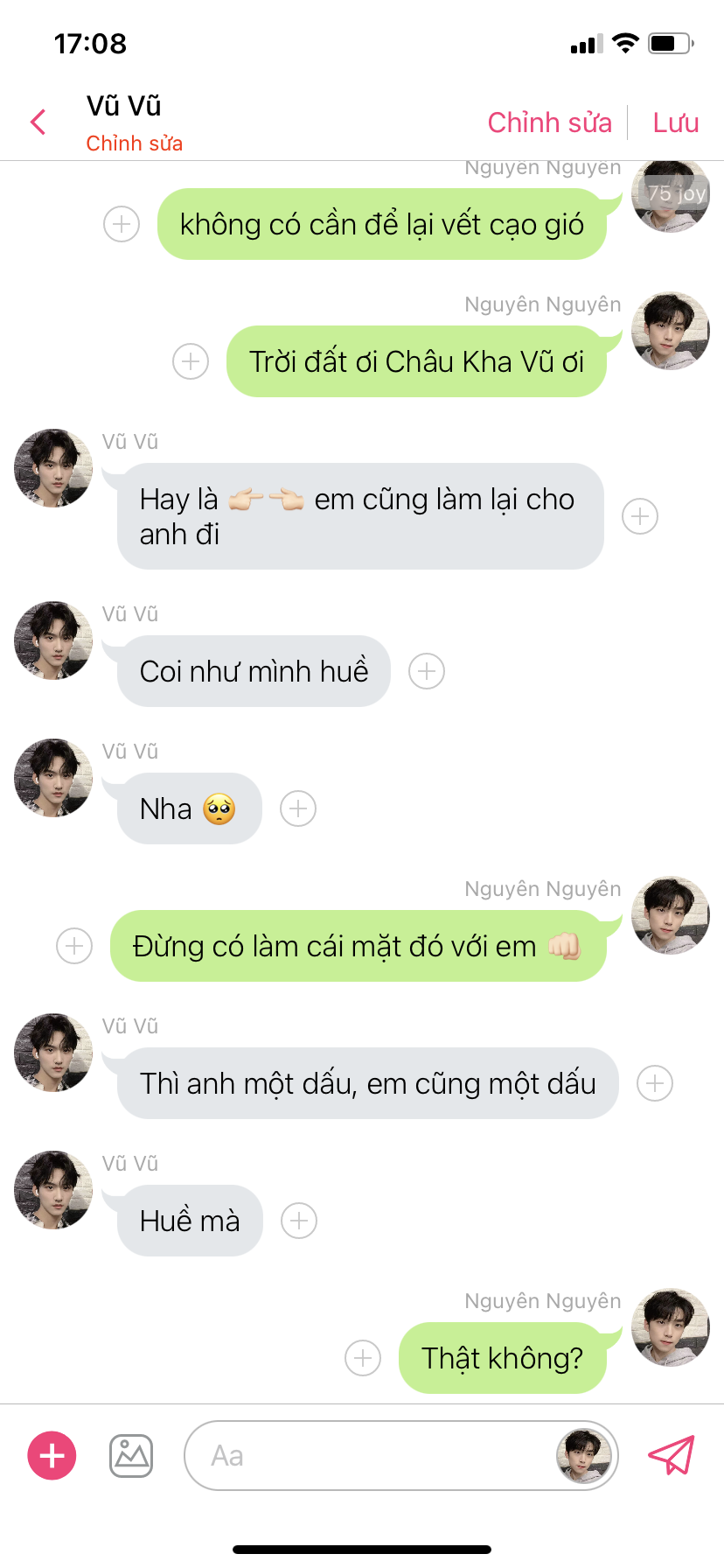Tap plus beside 'Coi như mình huề'
The width and height of the screenshot is (724, 1568).
pos(427,671)
